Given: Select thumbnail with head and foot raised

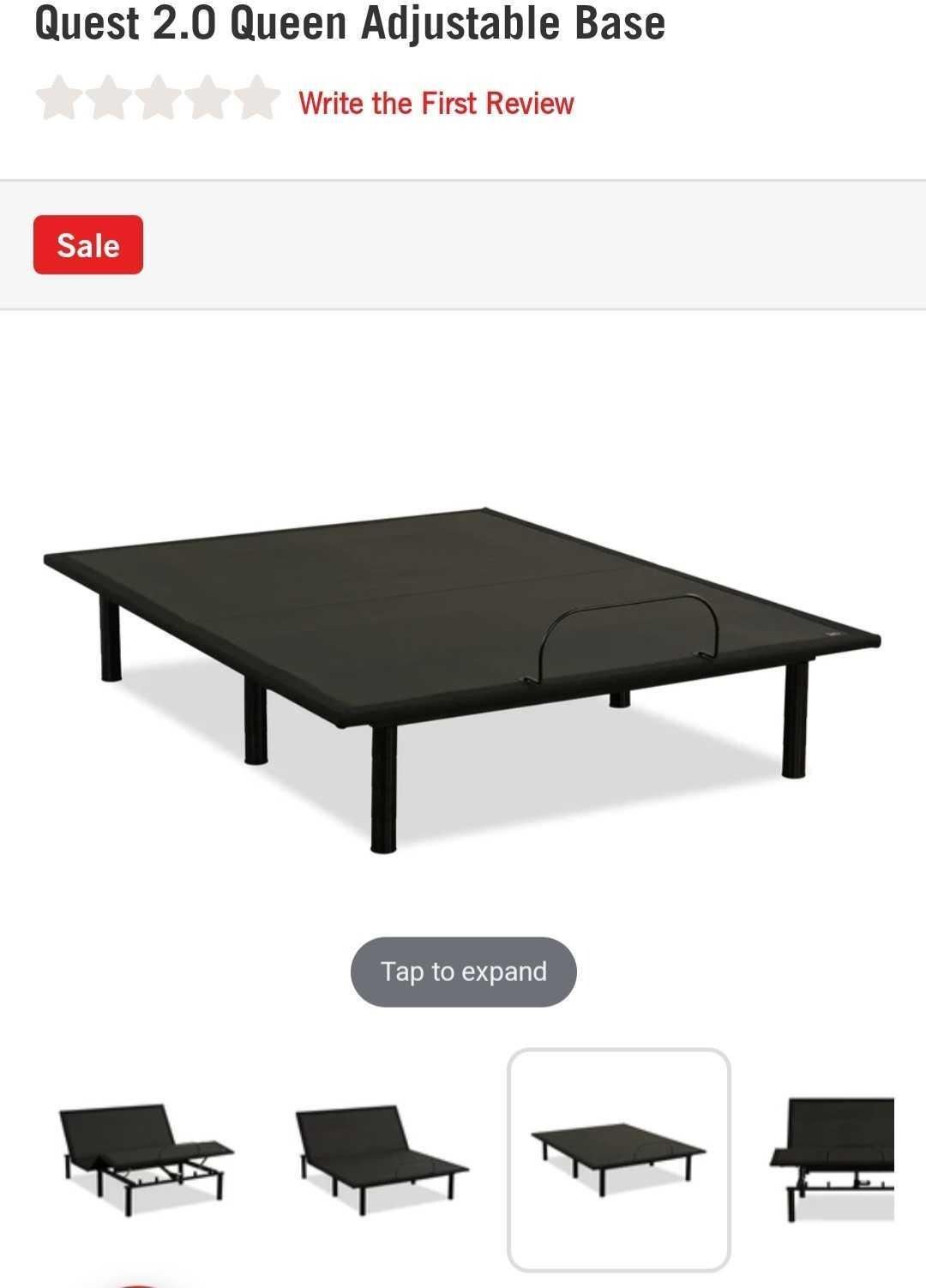Looking at the screenshot, I should point(147,1159).
